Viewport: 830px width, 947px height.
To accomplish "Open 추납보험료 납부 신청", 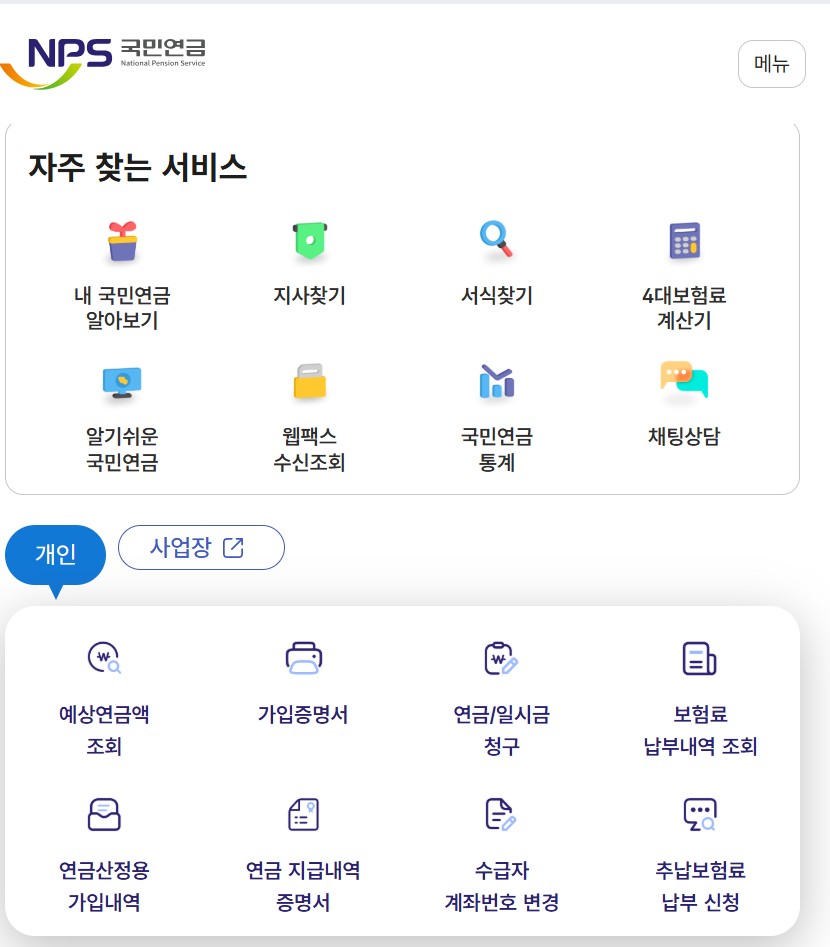I will tap(700, 854).
